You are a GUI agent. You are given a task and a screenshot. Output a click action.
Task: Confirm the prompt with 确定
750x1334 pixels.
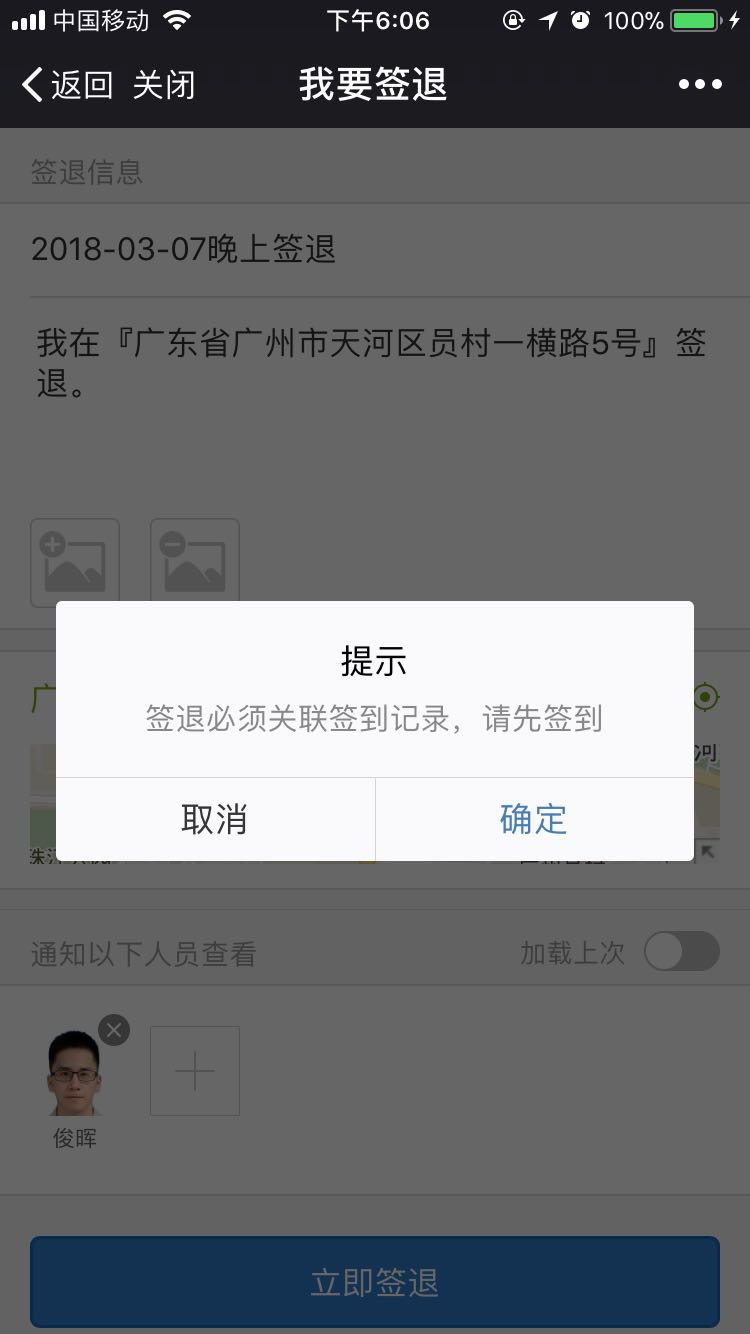[534, 819]
